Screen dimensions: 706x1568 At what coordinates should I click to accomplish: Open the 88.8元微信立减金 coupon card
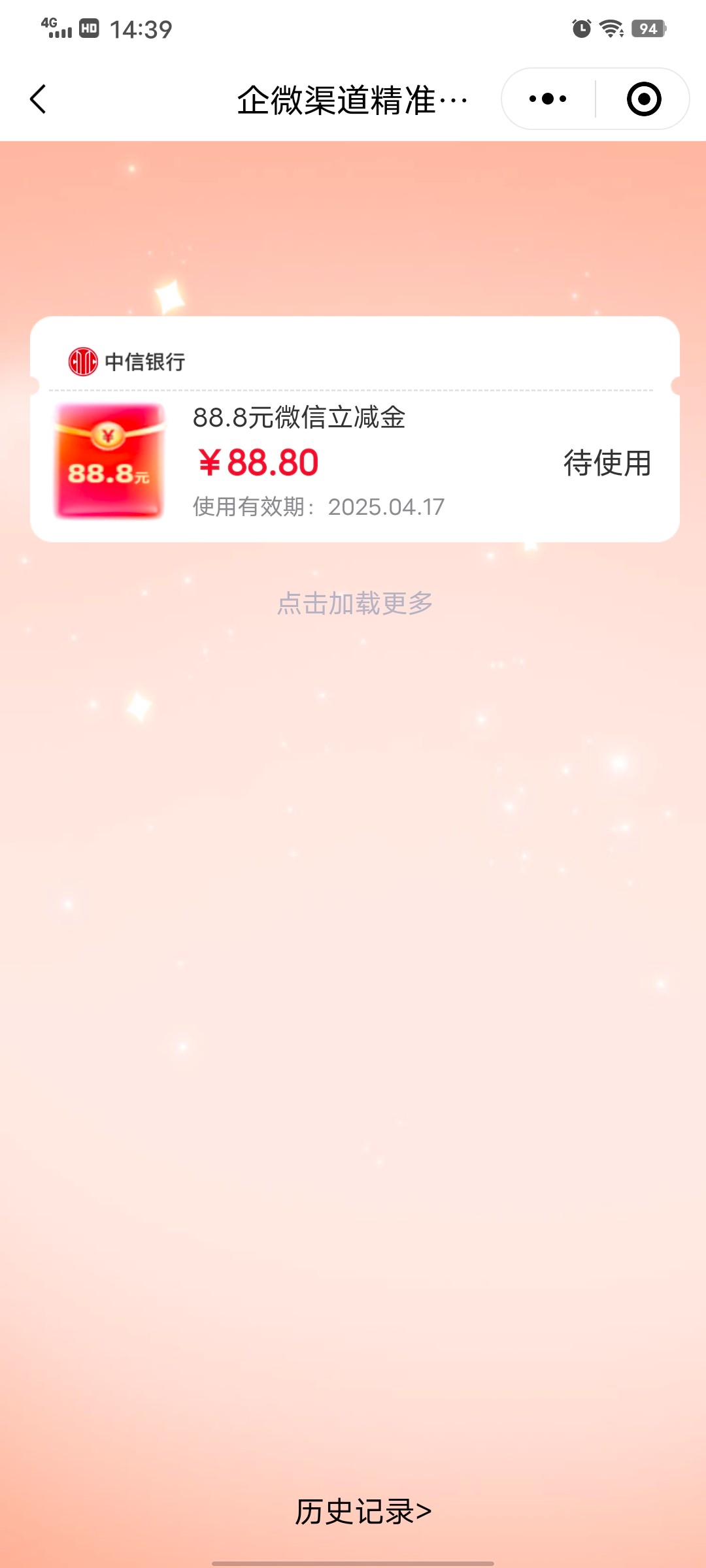click(354, 461)
